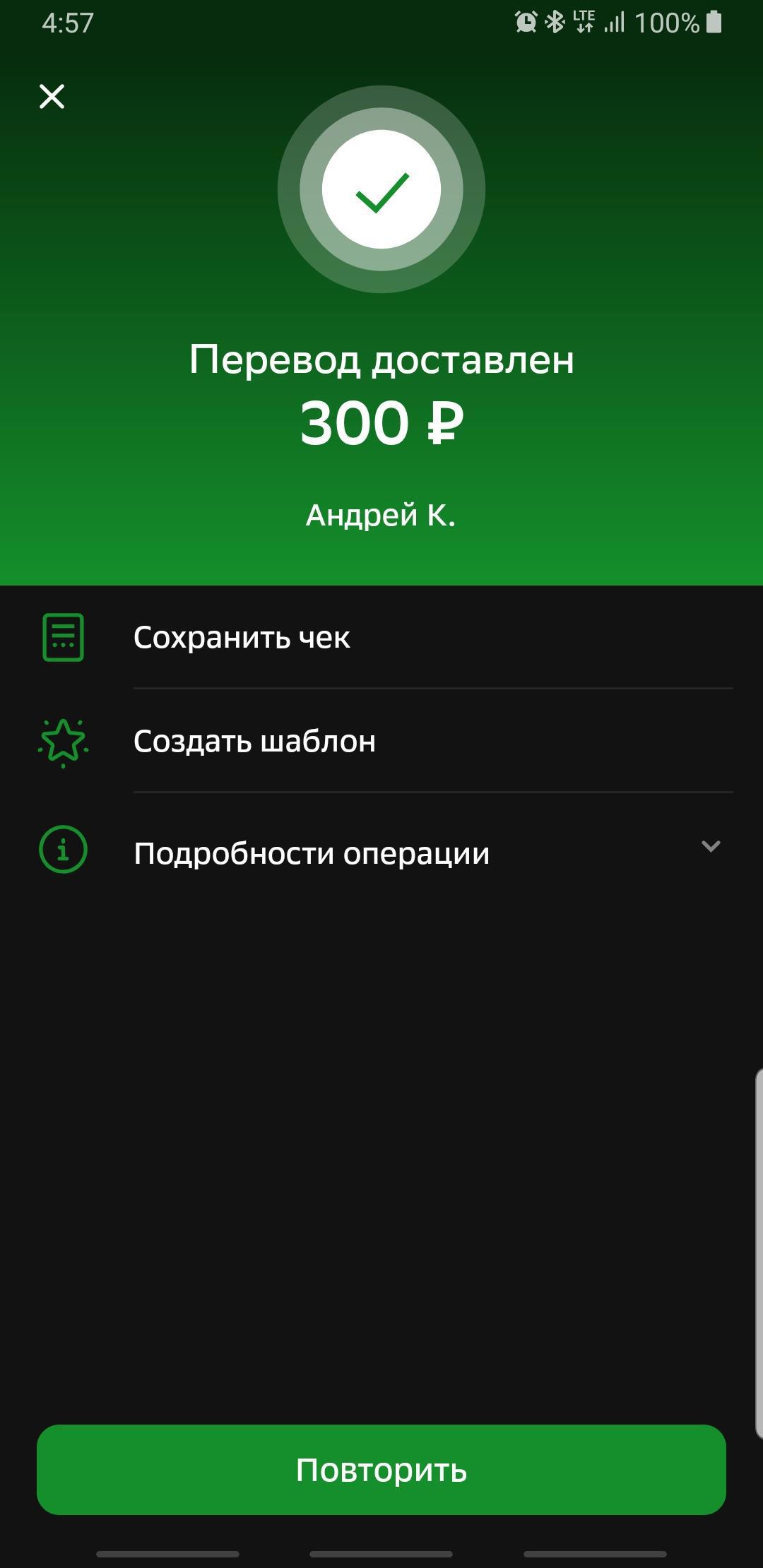Image resolution: width=763 pixels, height=1568 pixels.
Task: Create a template with Создать шаблон
Action: 254,742
